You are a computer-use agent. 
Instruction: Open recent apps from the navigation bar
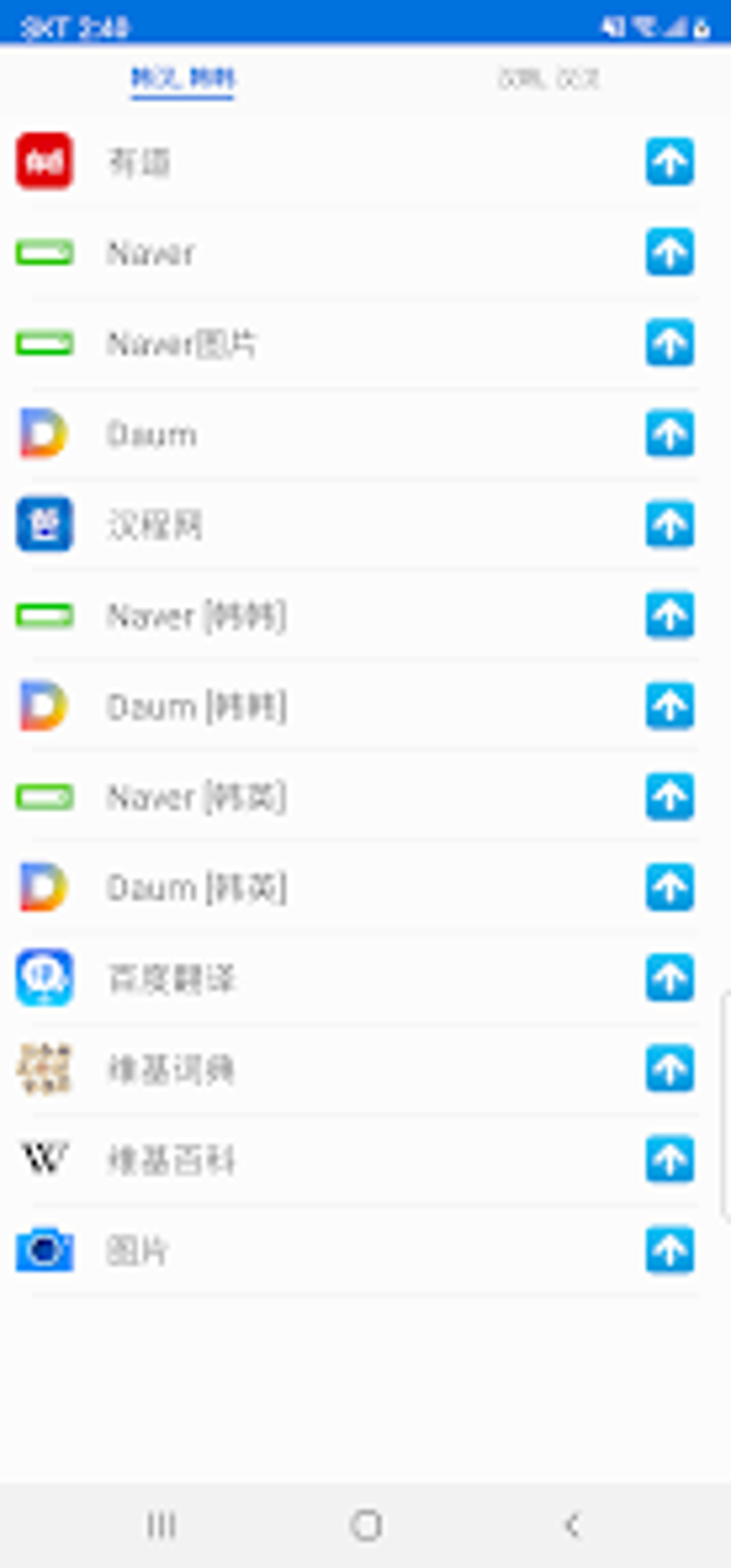161,1525
